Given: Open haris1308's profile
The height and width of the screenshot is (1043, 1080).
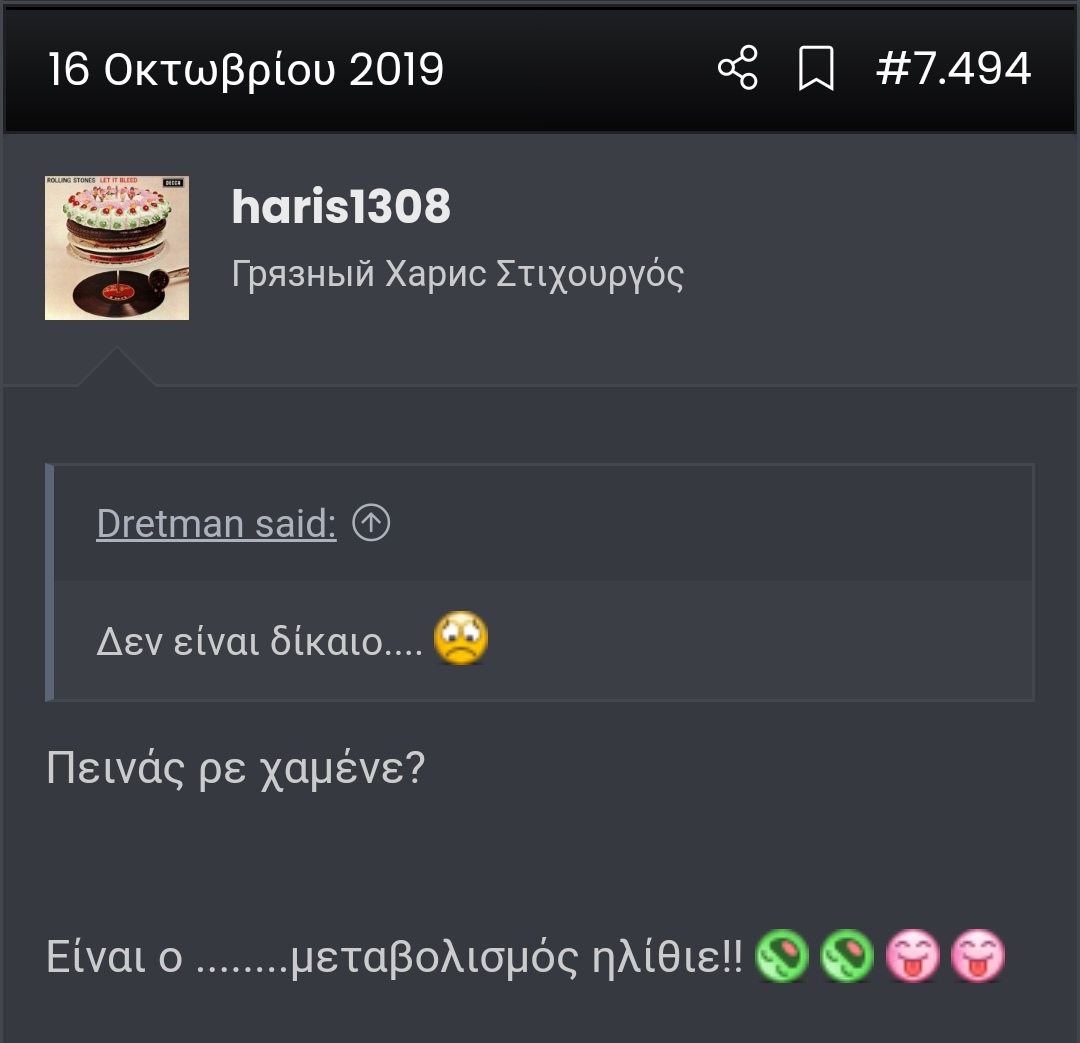Looking at the screenshot, I should (x=341, y=208).
